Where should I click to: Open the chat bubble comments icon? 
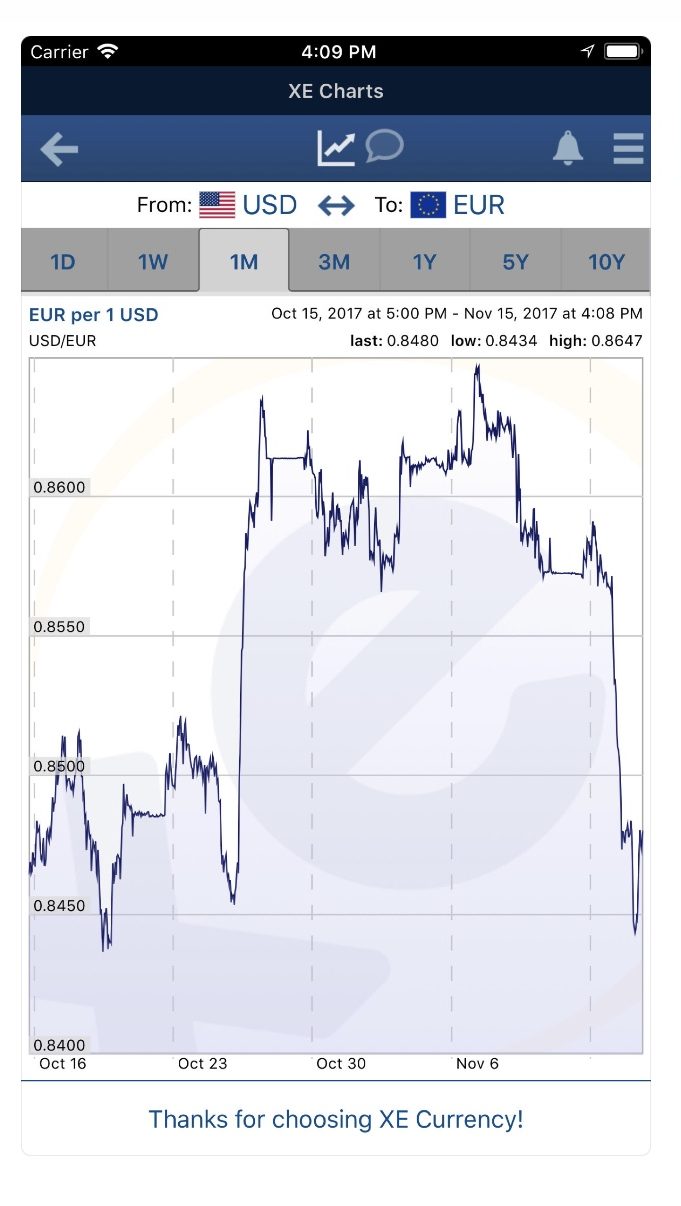pyautogui.click(x=384, y=146)
